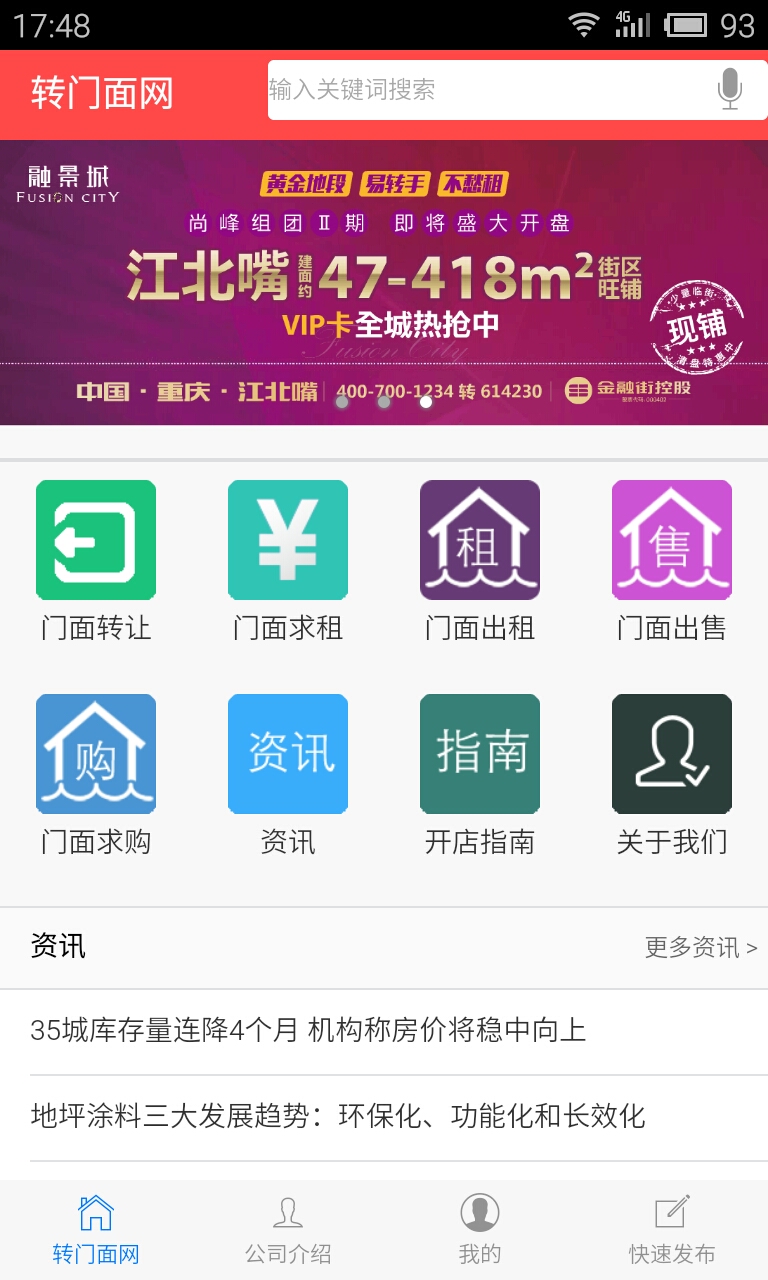Tap the keyword search input field
The height and width of the screenshot is (1280, 768).
click(480, 90)
